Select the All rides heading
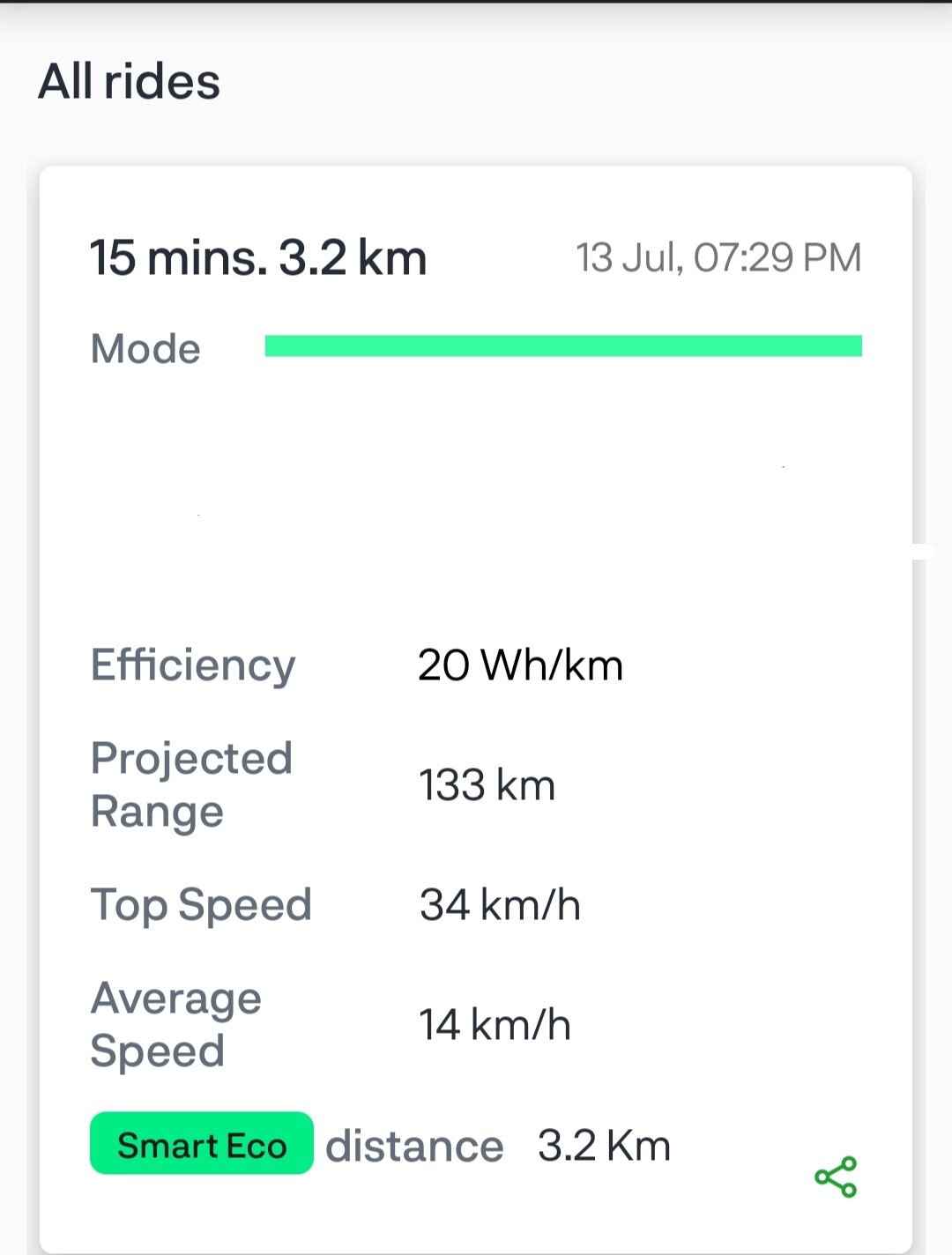952x1255 pixels. [129, 80]
